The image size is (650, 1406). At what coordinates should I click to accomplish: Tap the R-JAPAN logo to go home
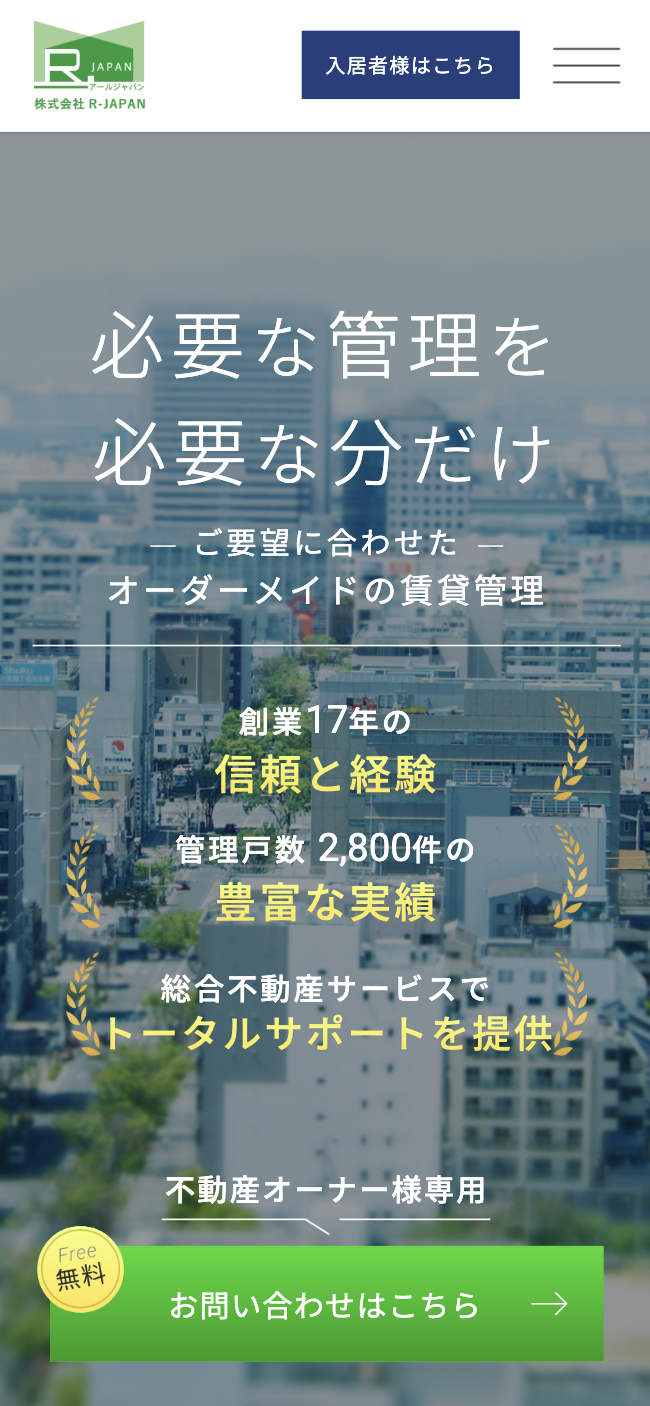click(x=89, y=65)
